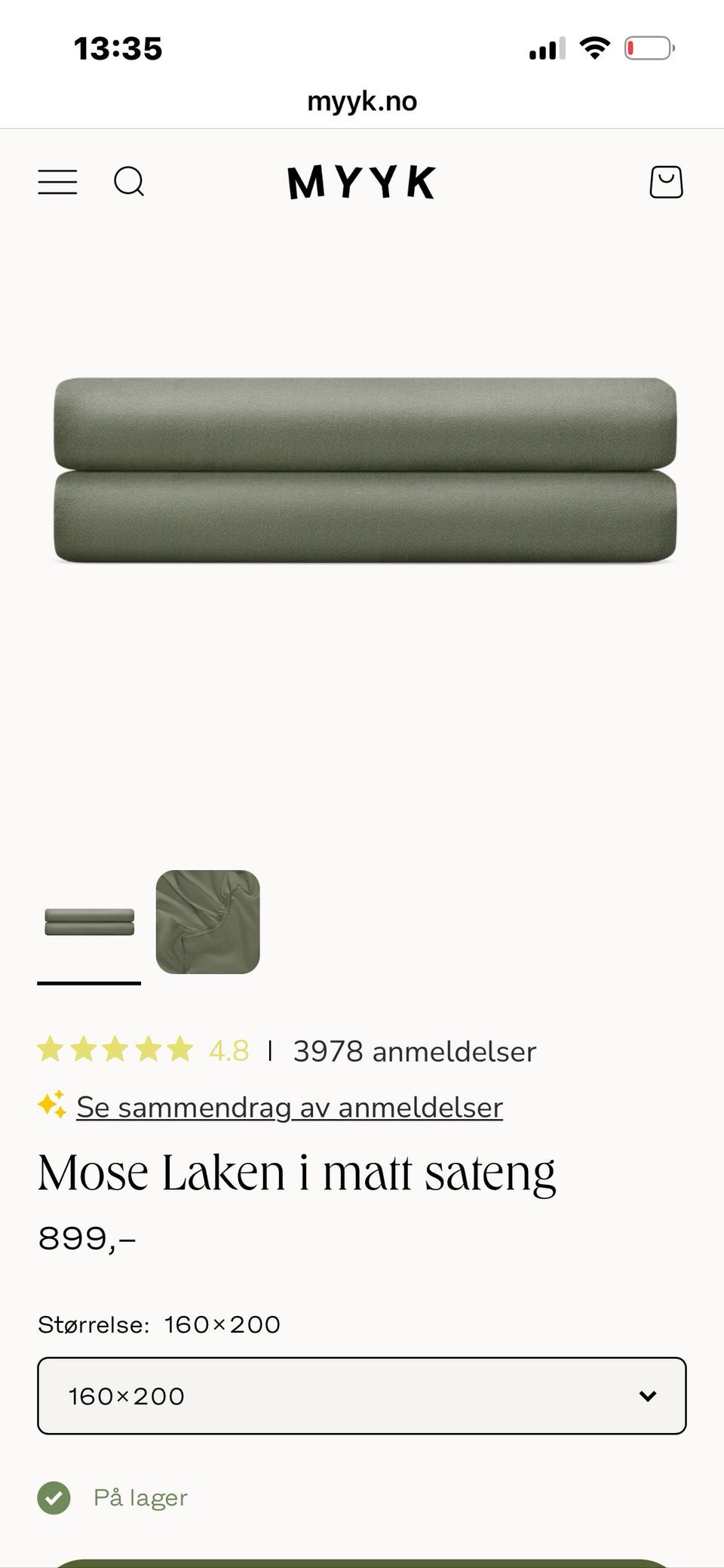The height and width of the screenshot is (1568, 724).
Task: Click the MYYK logo
Action: click(x=360, y=182)
